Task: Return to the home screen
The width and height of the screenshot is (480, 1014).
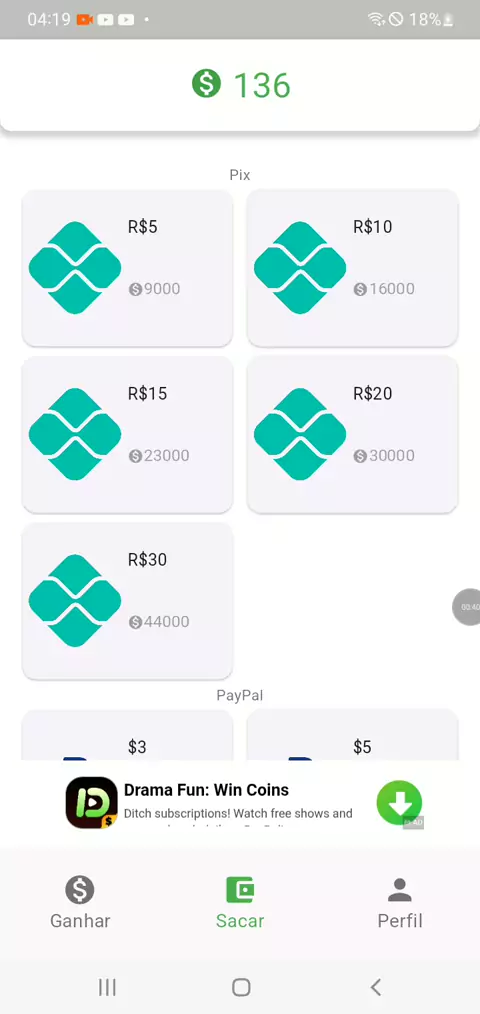Action: [241, 987]
